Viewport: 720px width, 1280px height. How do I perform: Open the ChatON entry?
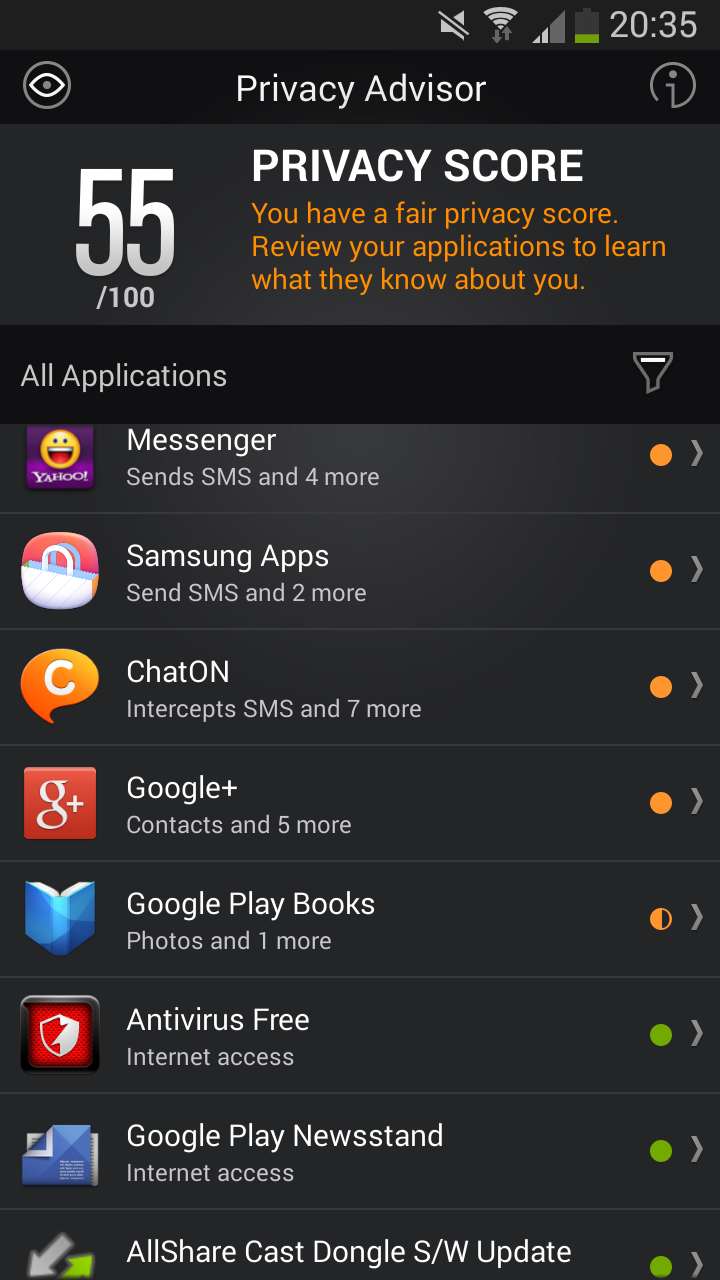pos(360,688)
